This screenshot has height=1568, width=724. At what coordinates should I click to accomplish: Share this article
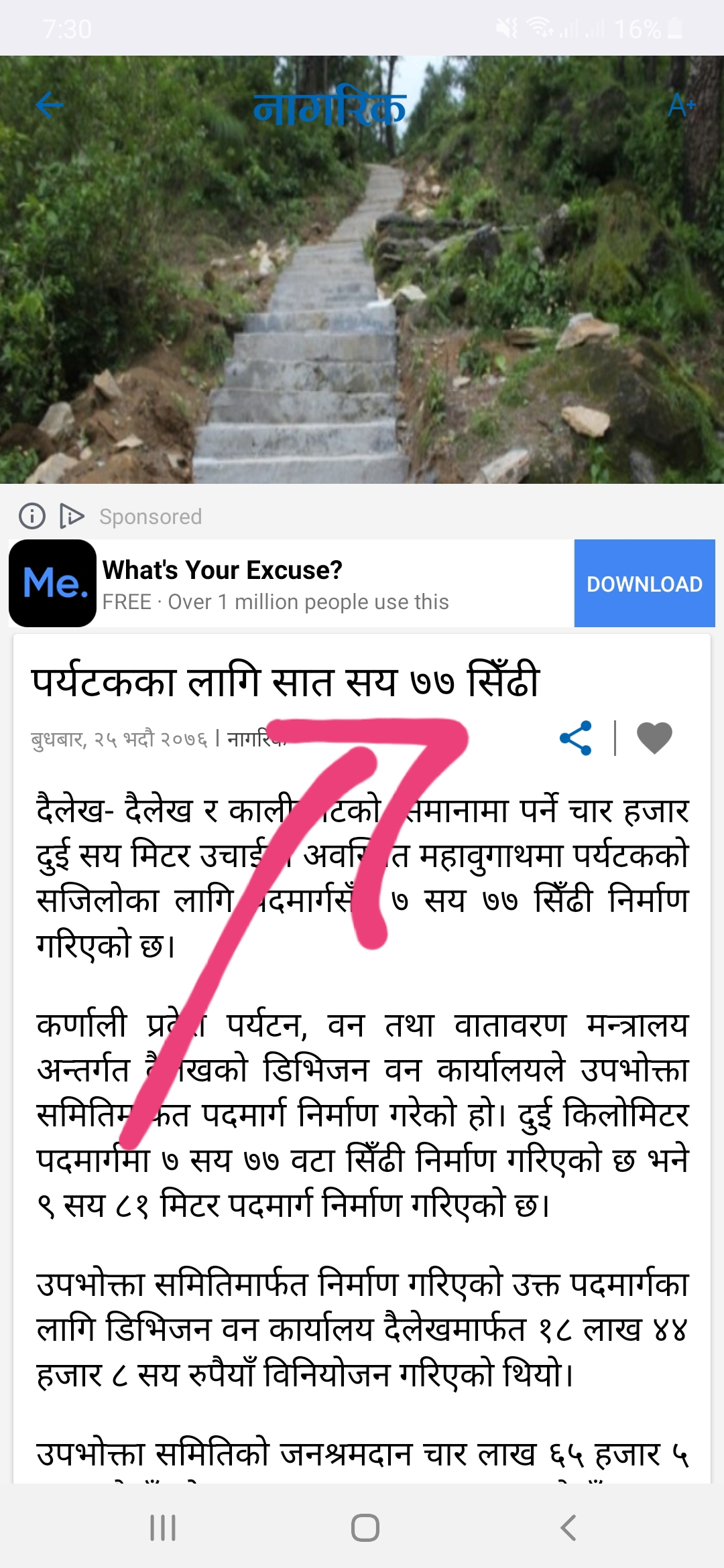point(576,738)
